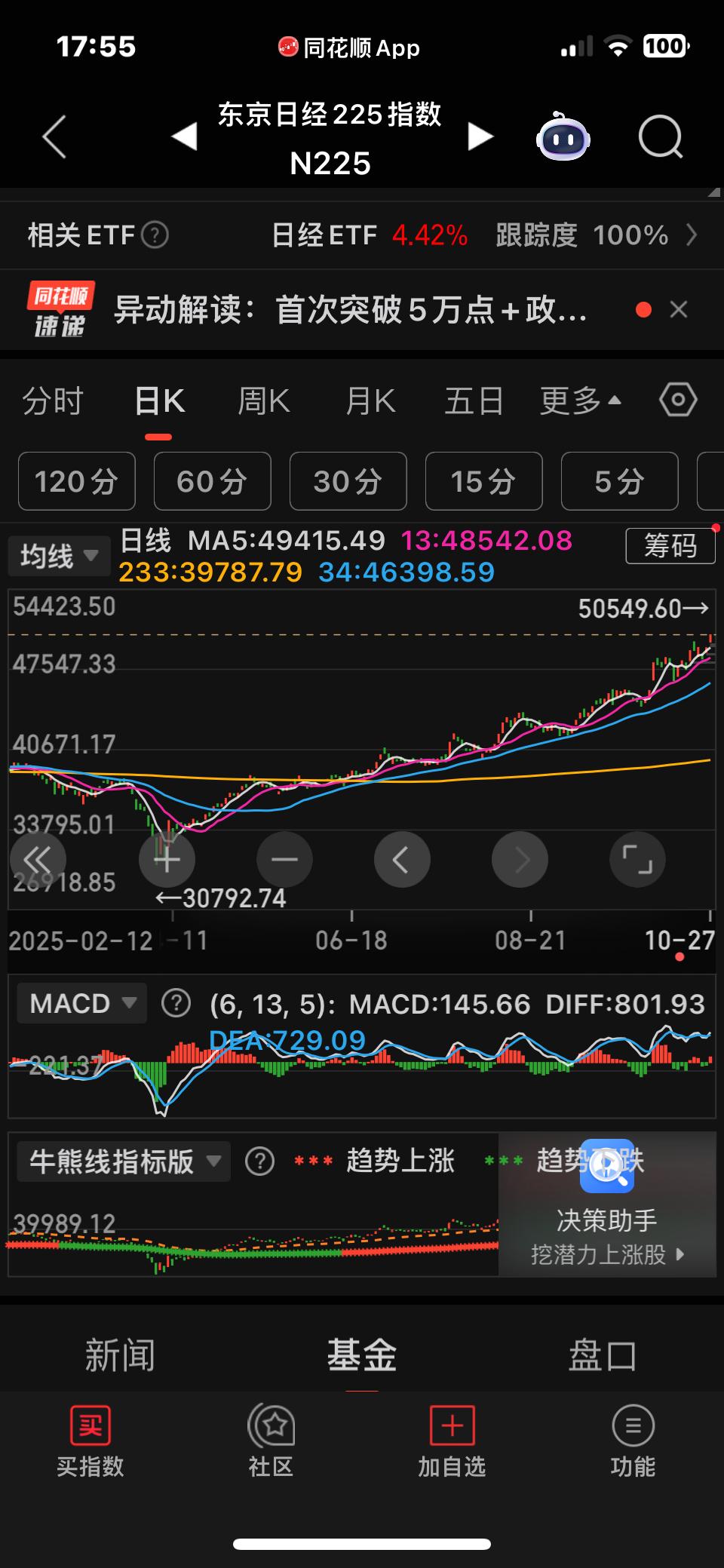Open the robot AI assistant

coord(563,137)
